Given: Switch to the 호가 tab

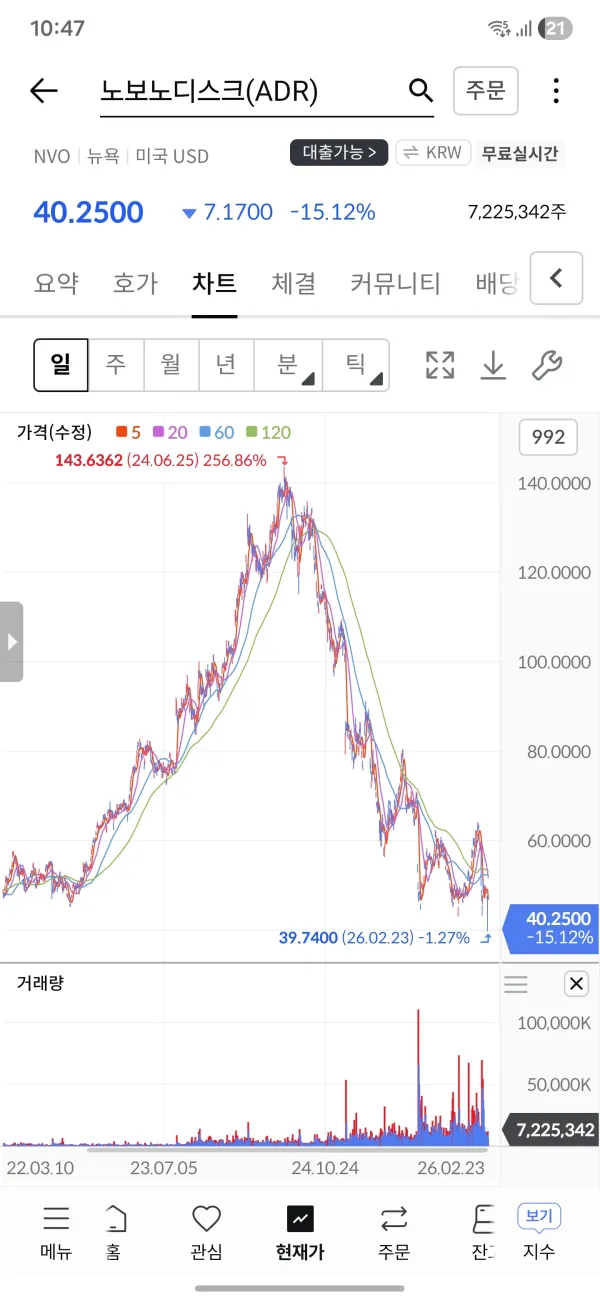Looking at the screenshot, I should (x=135, y=283).
